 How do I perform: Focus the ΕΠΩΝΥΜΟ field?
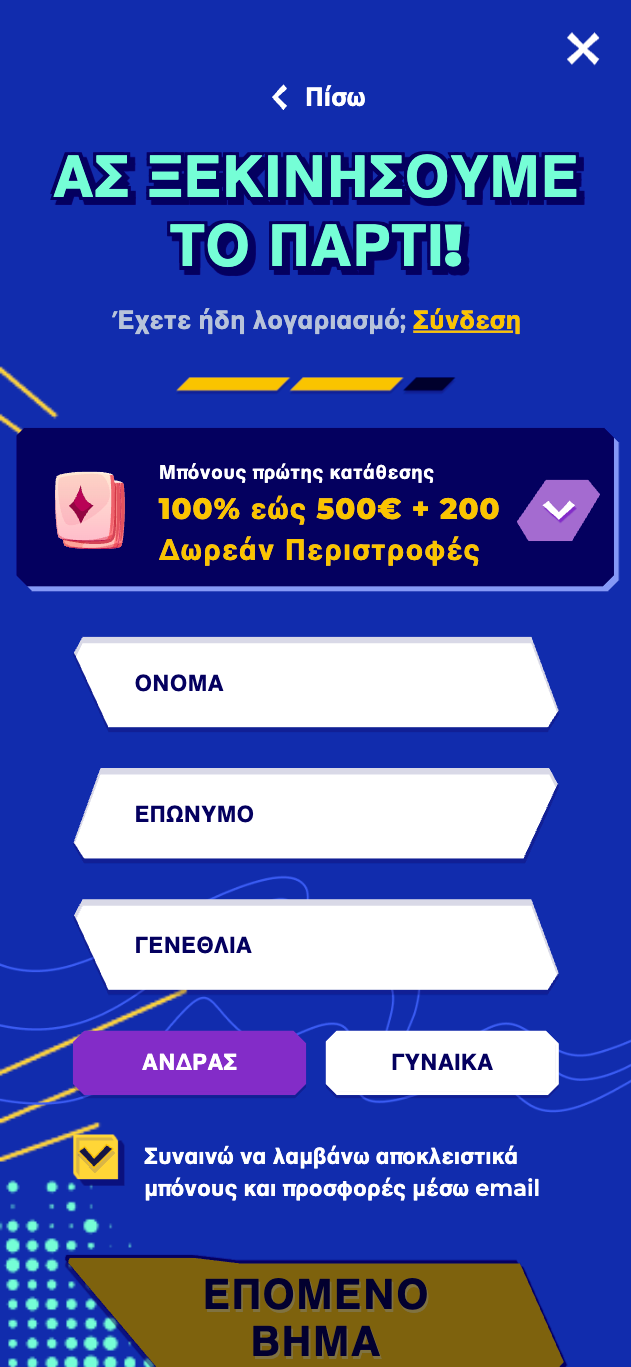pos(316,814)
